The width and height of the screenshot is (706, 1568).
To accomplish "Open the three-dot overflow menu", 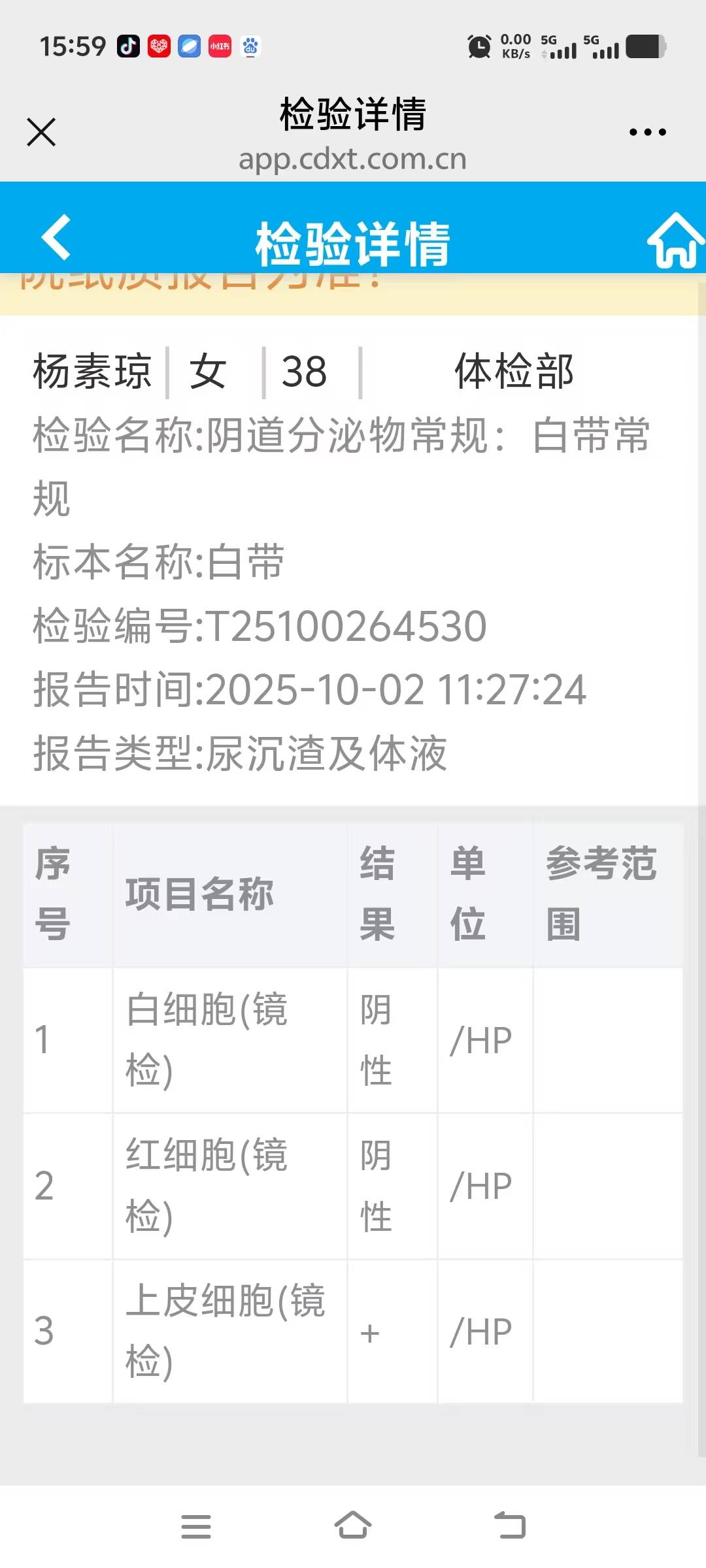I will 647,132.
